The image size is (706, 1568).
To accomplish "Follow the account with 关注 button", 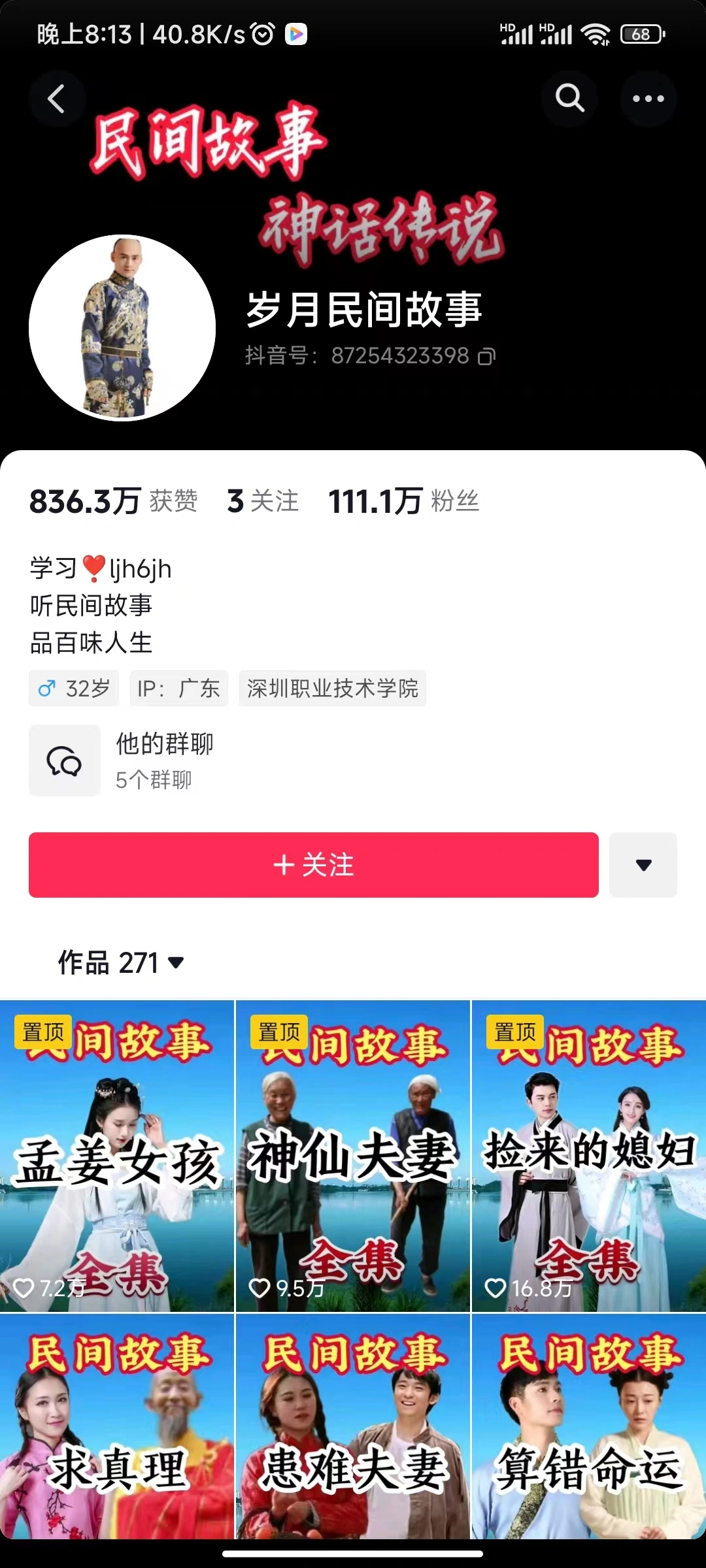I will (313, 865).
